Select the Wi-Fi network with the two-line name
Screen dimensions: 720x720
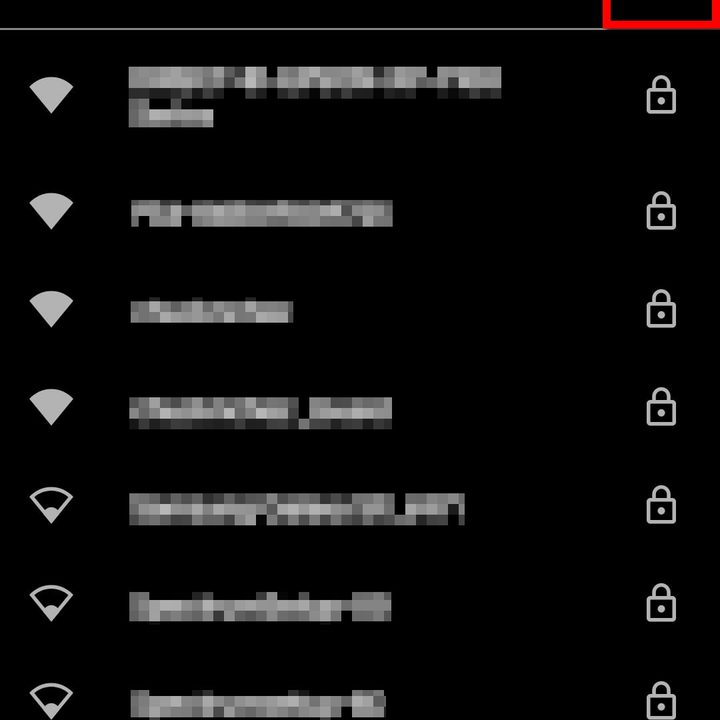[314, 97]
